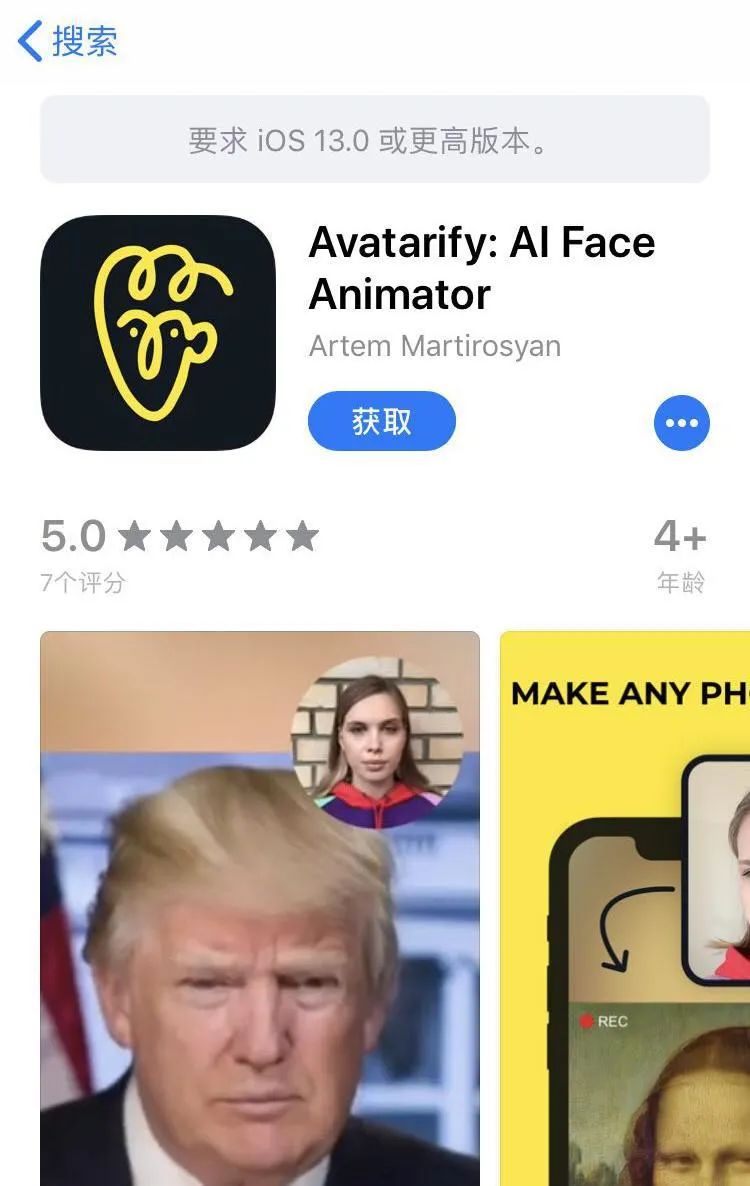Screen dimensions: 750x1186
Task: View the yellow MAKE ANY PHOTO preview
Action: point(625,908)
